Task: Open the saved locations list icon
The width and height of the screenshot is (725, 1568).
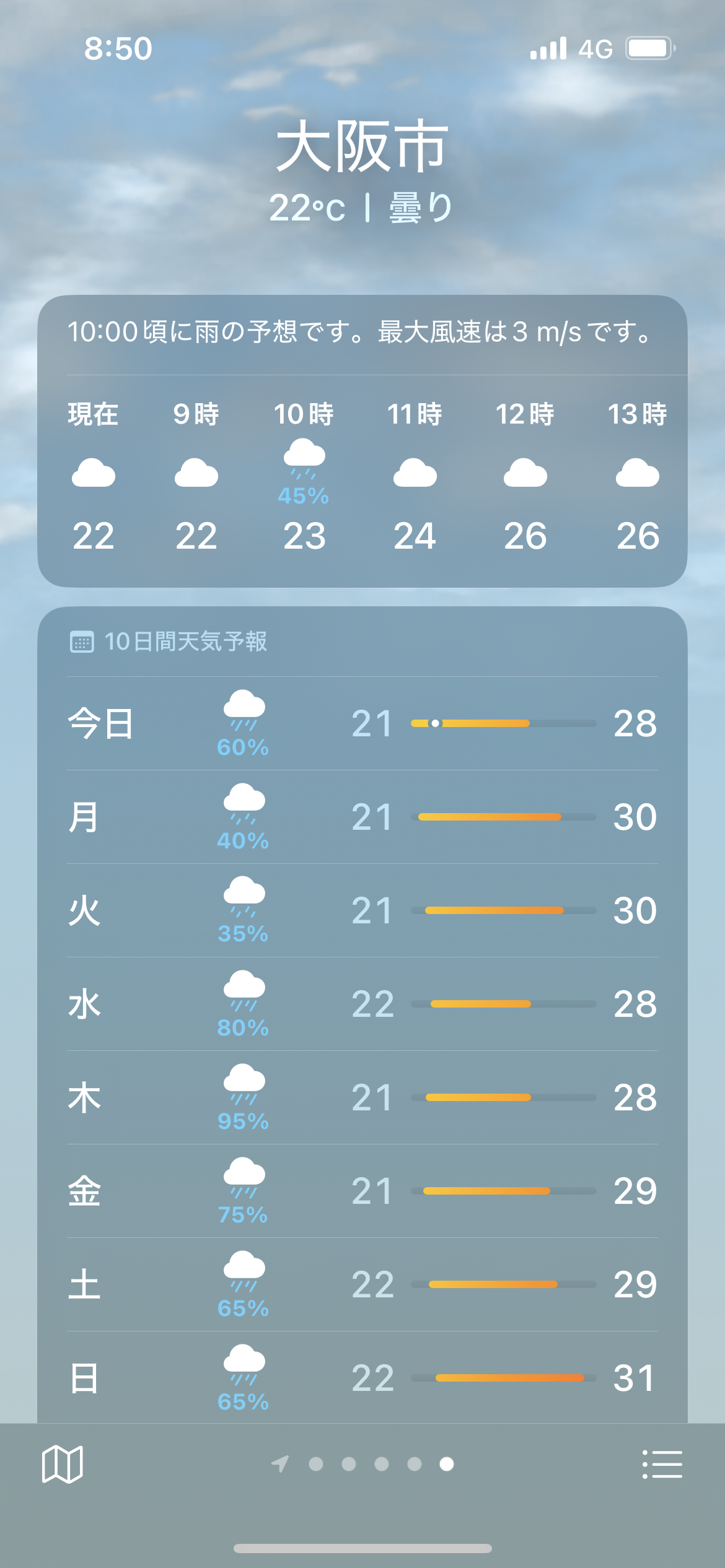Action: [662, 1464]
